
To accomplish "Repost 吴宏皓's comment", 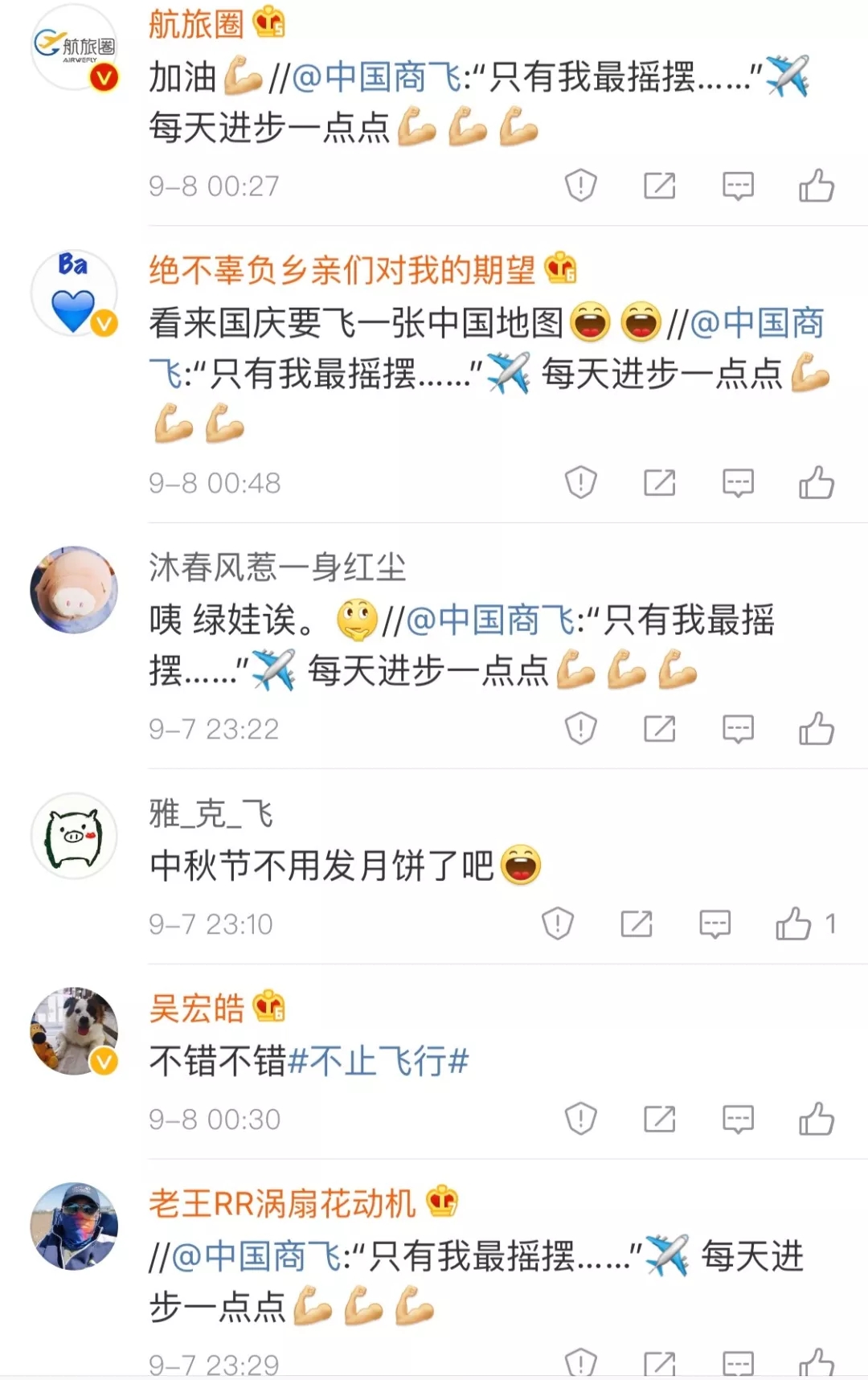I will (x=659, y=1119).
